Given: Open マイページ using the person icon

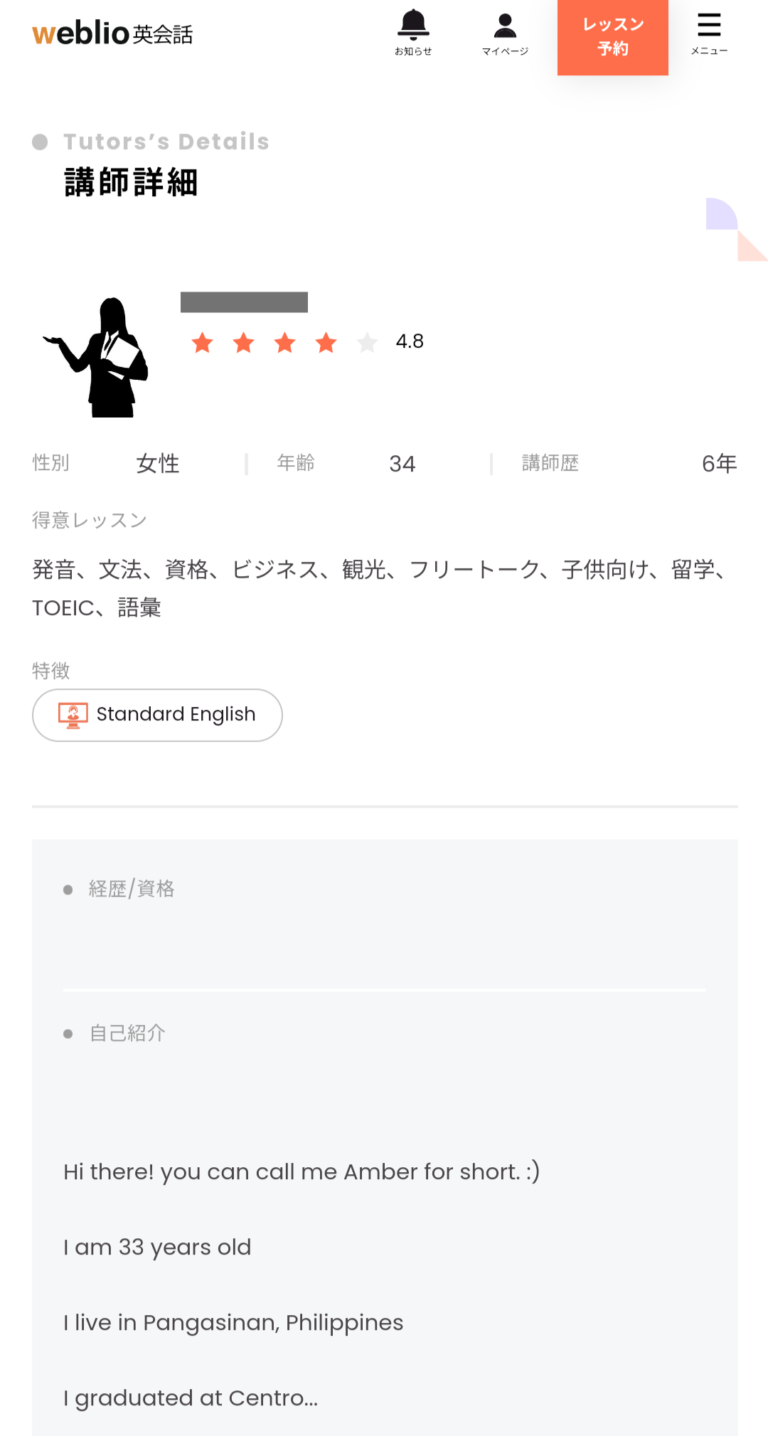Looking at the screenshot, I should point(504,32).
